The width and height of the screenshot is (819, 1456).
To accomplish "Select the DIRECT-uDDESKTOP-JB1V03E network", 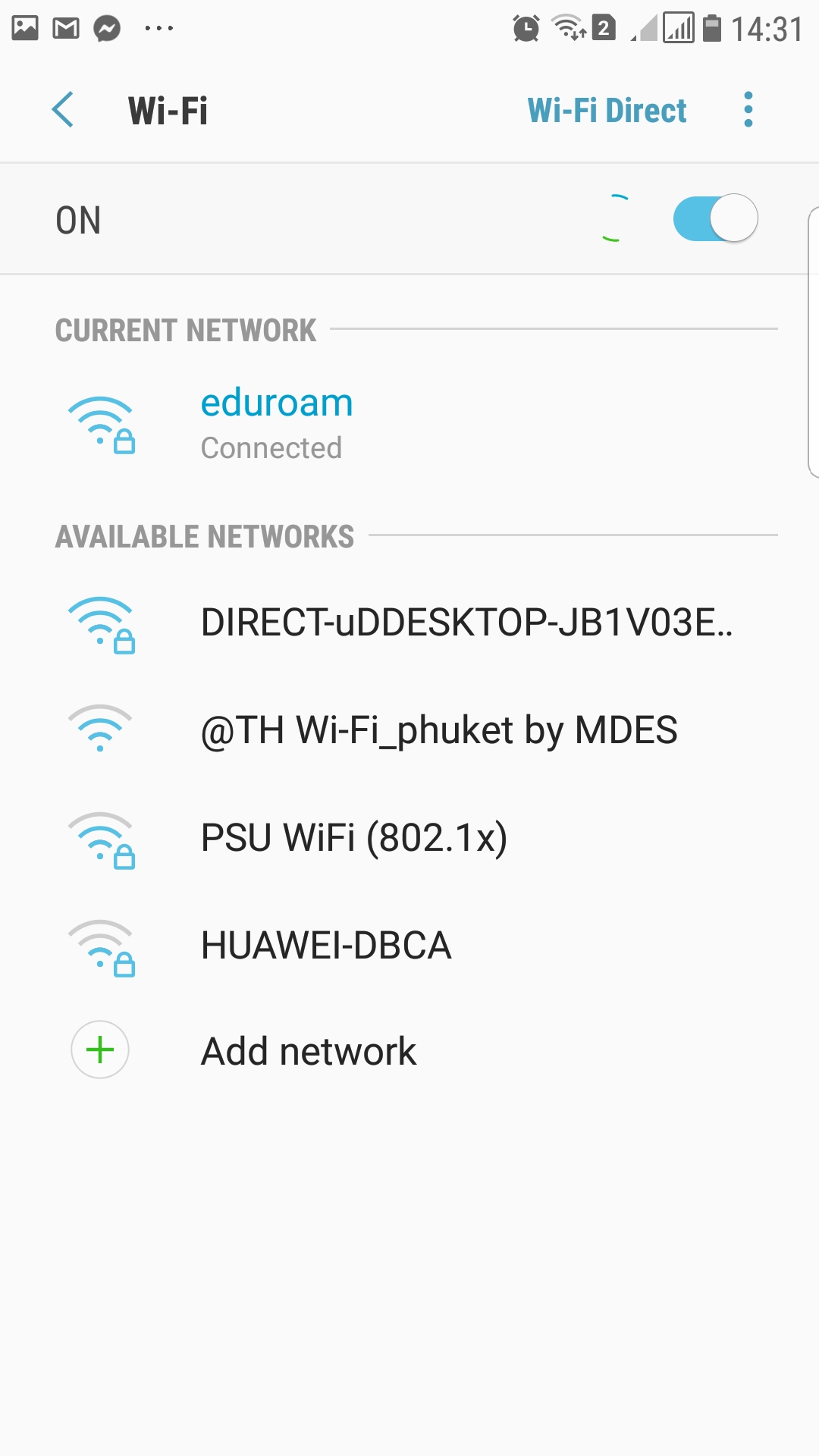I will tap(409, 623).
